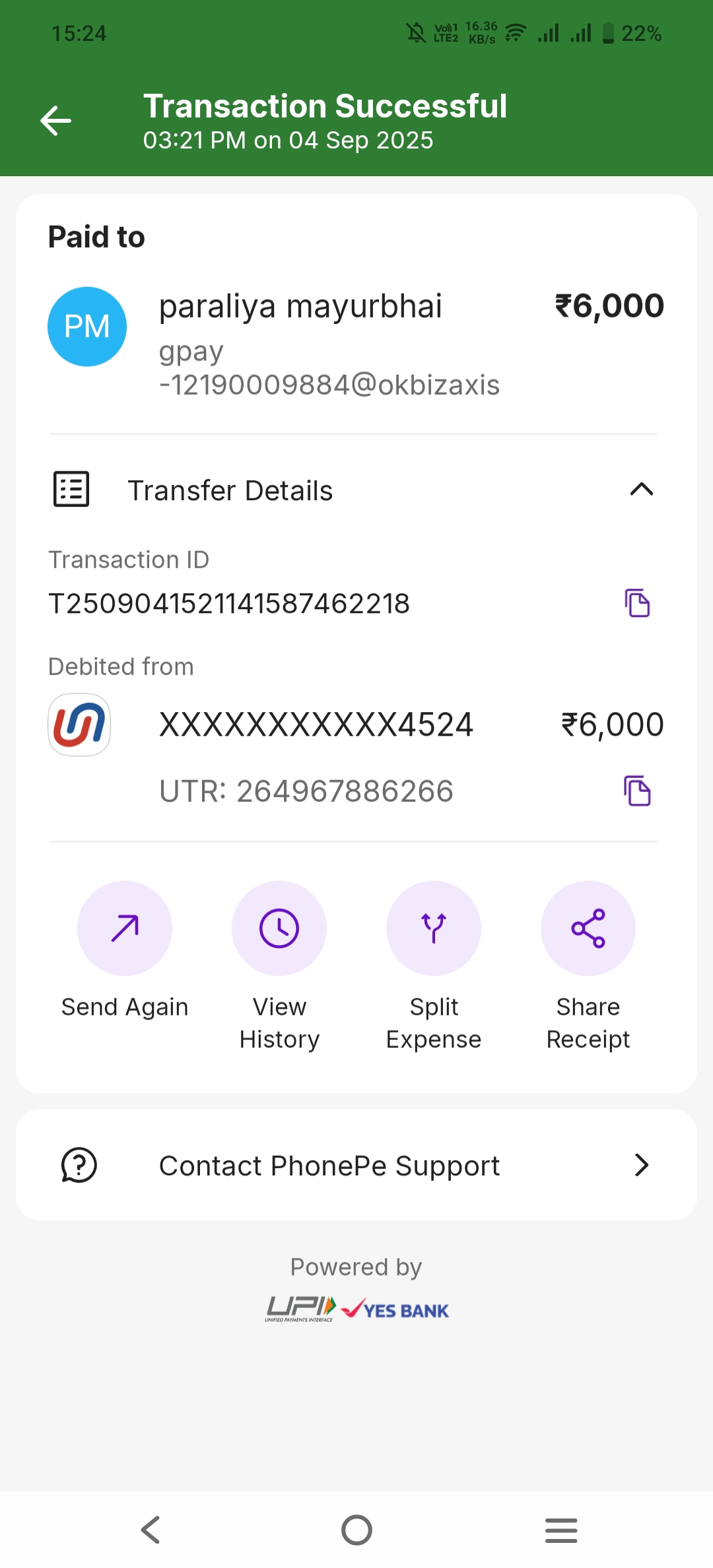713x1568 pixels.
Task: Go back using the header arrow
Action: 56,121
